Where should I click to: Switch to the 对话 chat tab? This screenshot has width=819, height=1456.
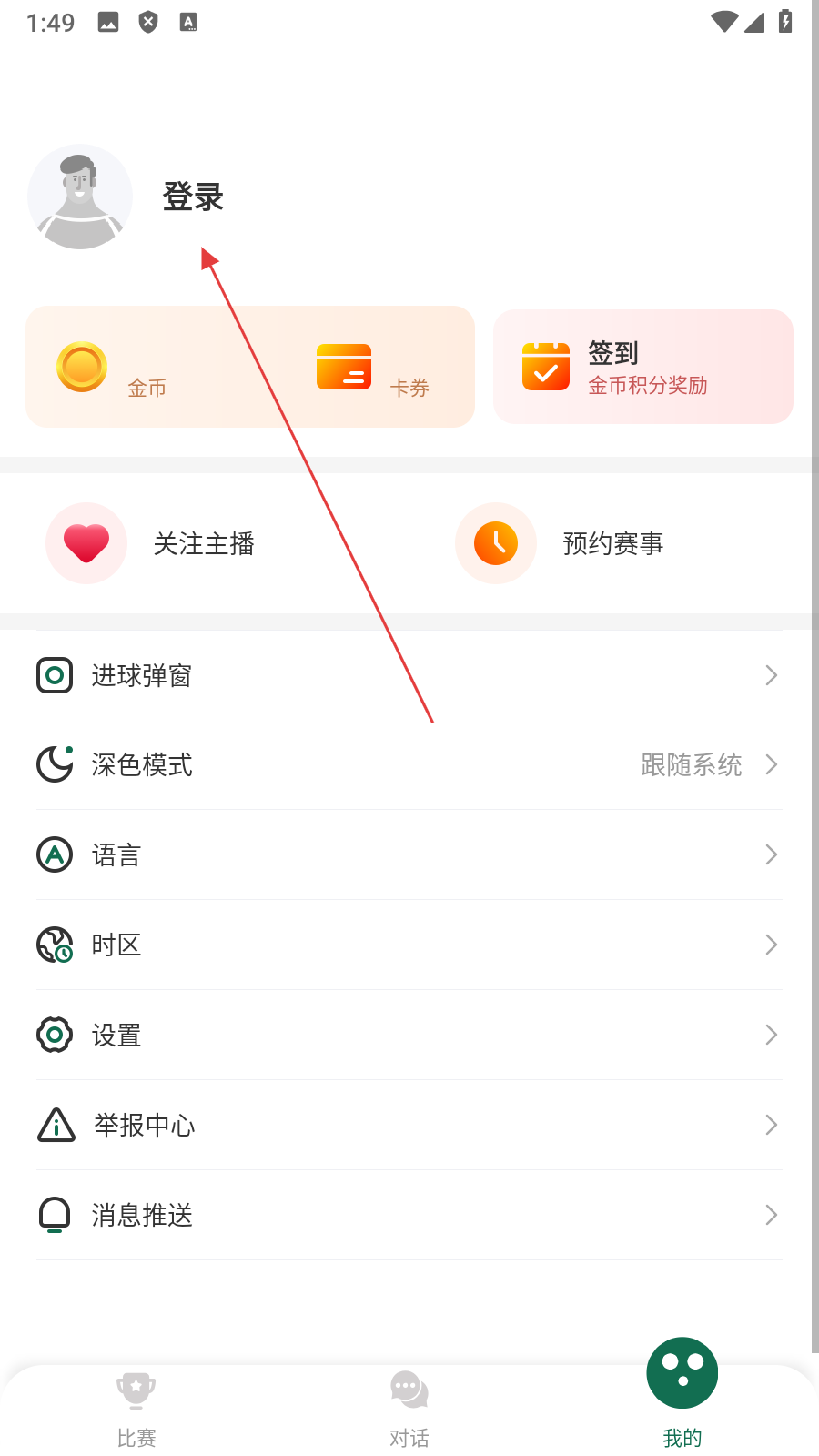(x=409, y=1409)
